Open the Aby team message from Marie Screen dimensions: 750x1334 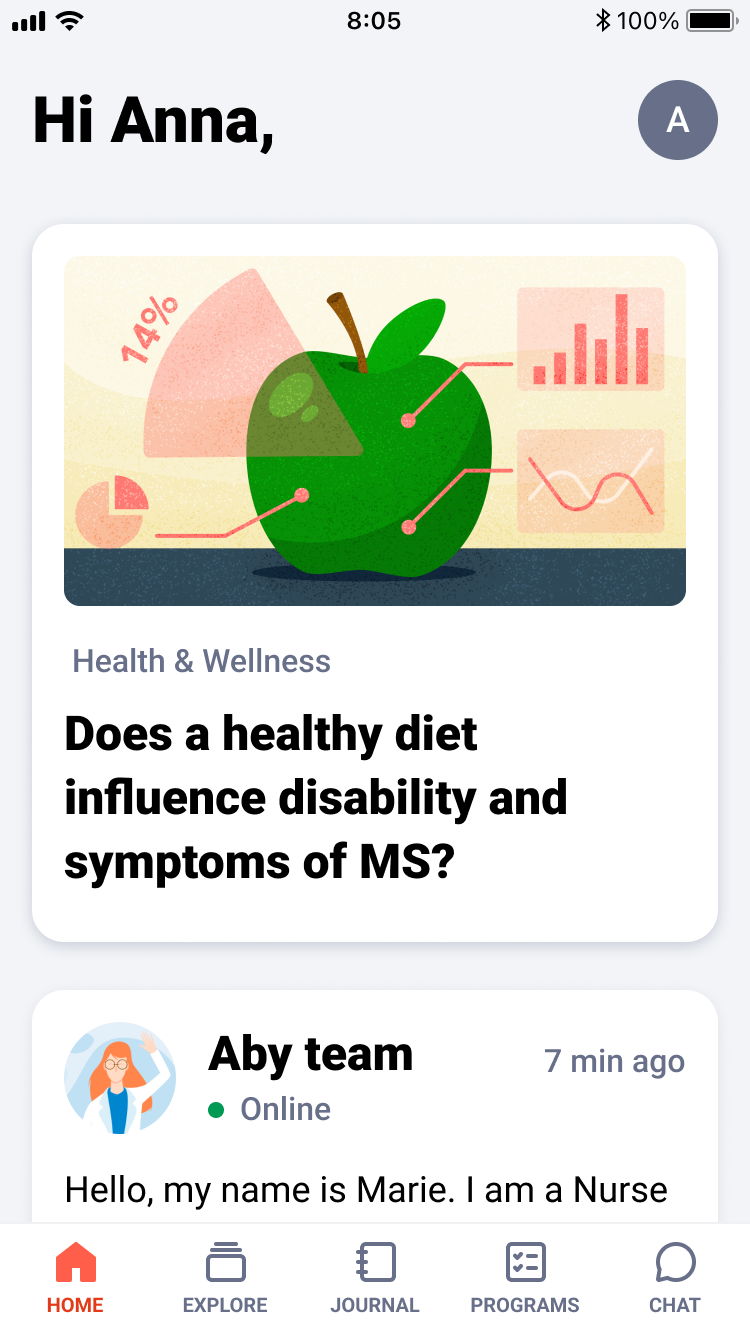375,1110
